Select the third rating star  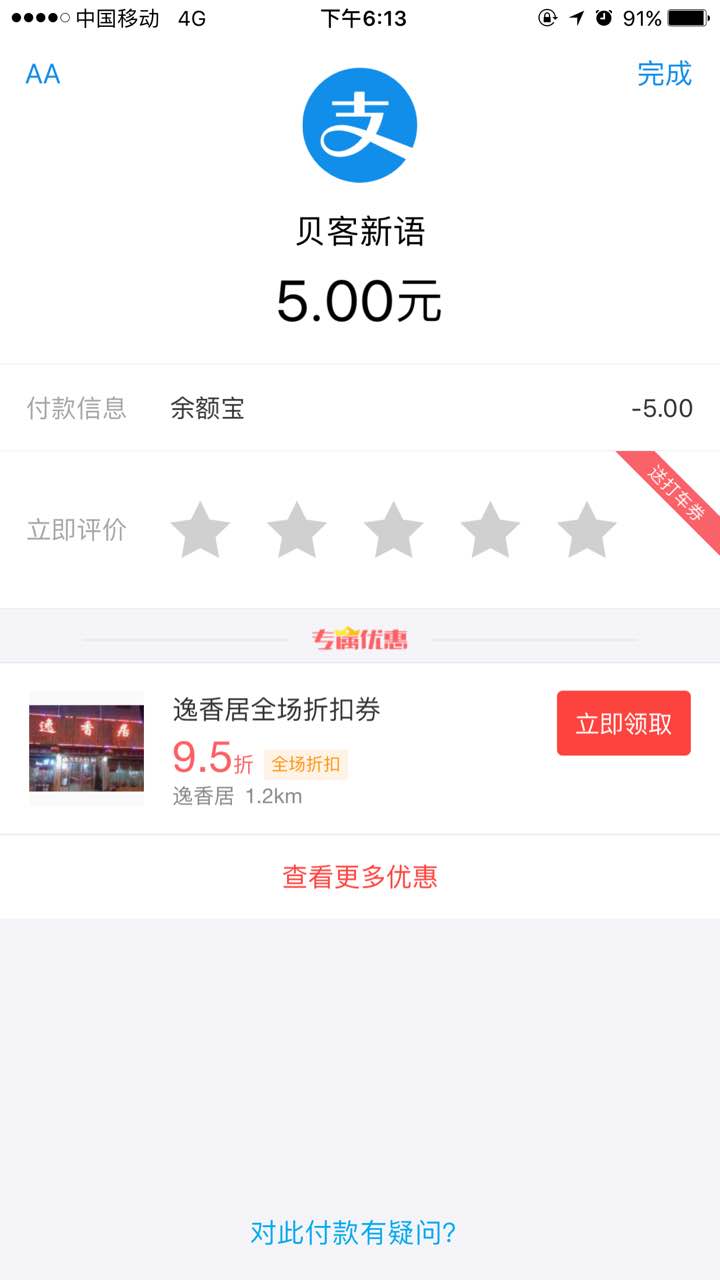[393, 530]
